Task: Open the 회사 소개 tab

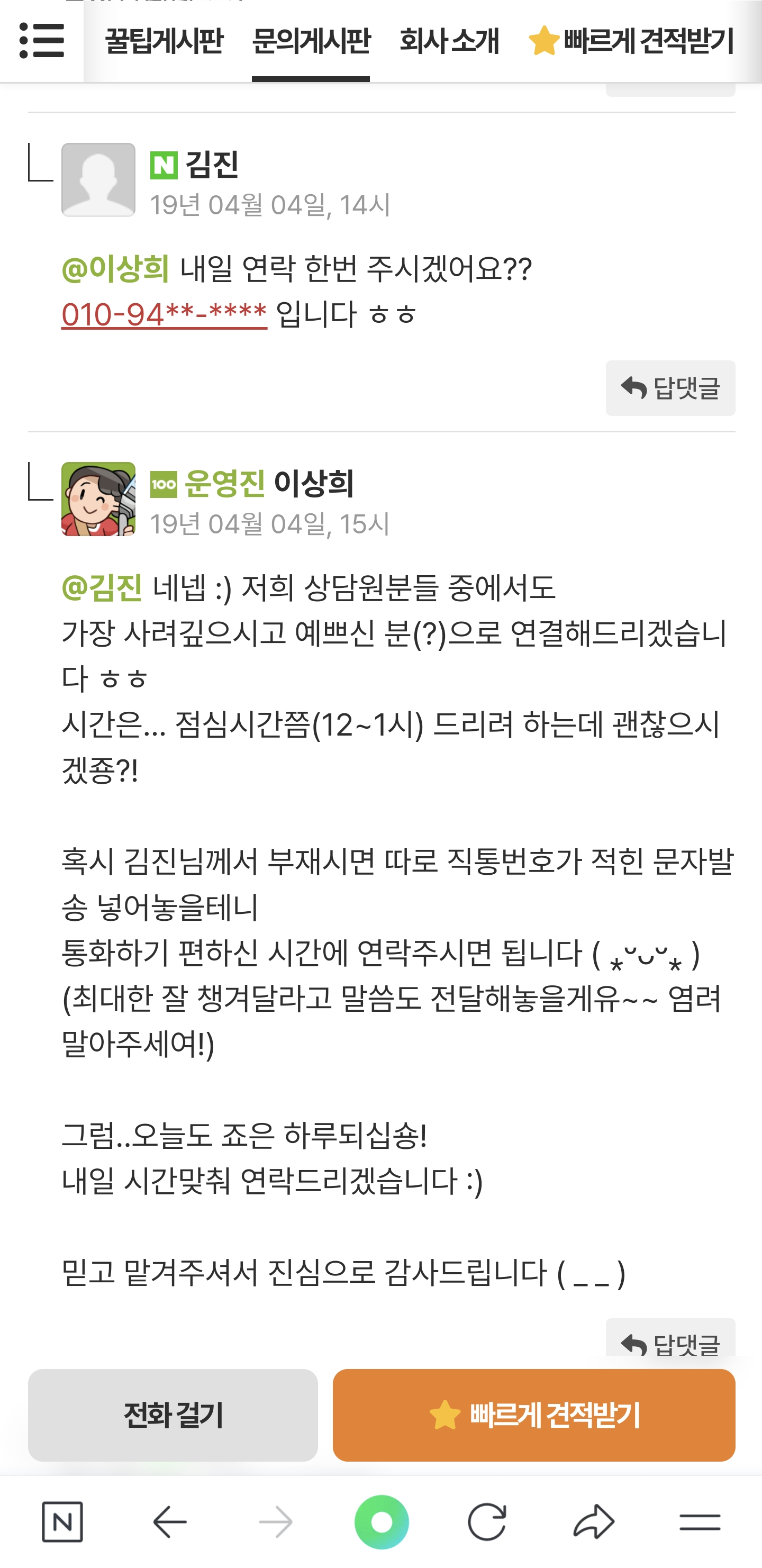Action: point(449,41)
